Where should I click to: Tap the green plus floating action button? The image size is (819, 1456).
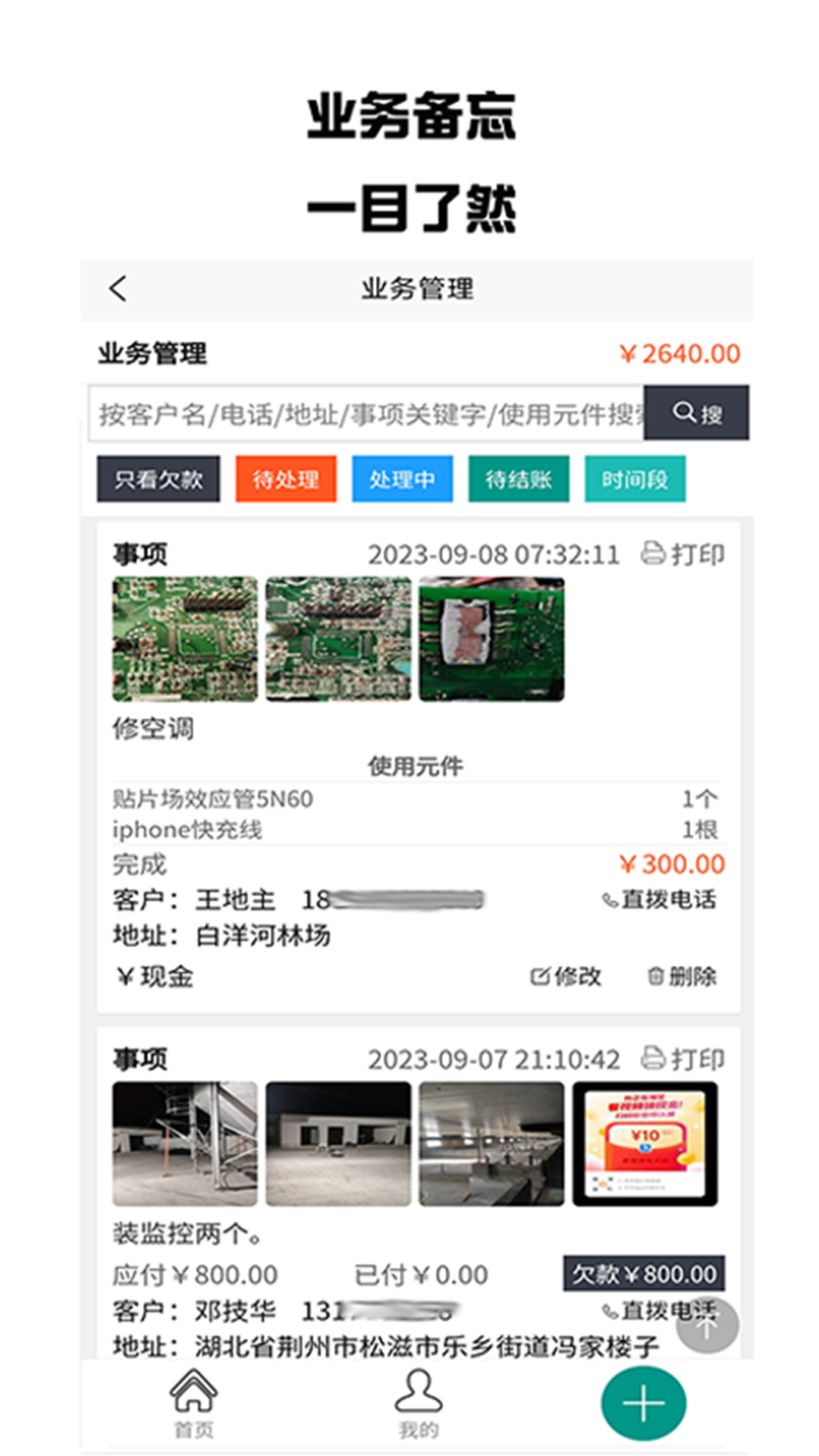pos(644,1402)
